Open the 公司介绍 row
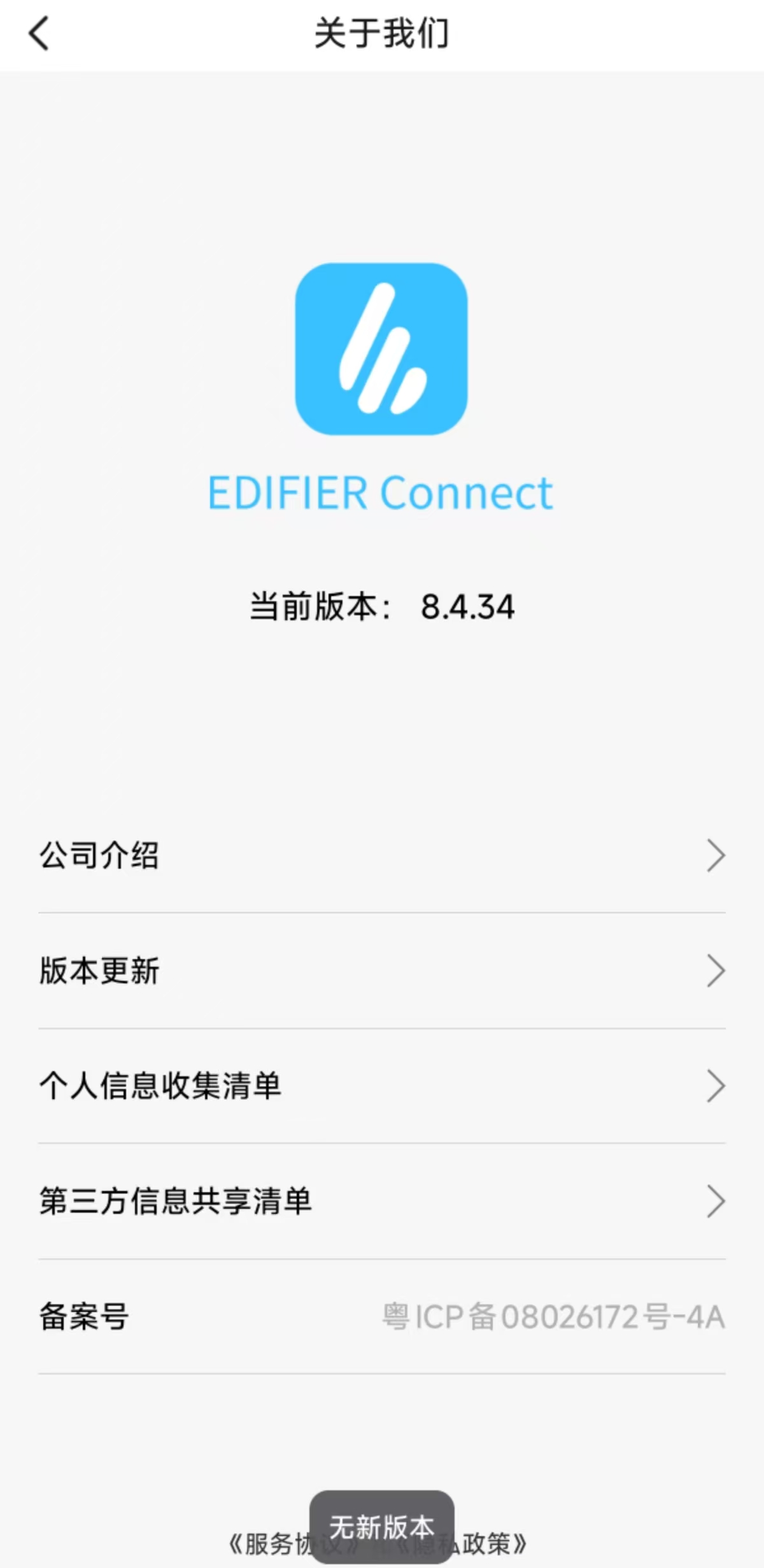The height and width of the screenshot is (1568, 764). pos(382,855)
